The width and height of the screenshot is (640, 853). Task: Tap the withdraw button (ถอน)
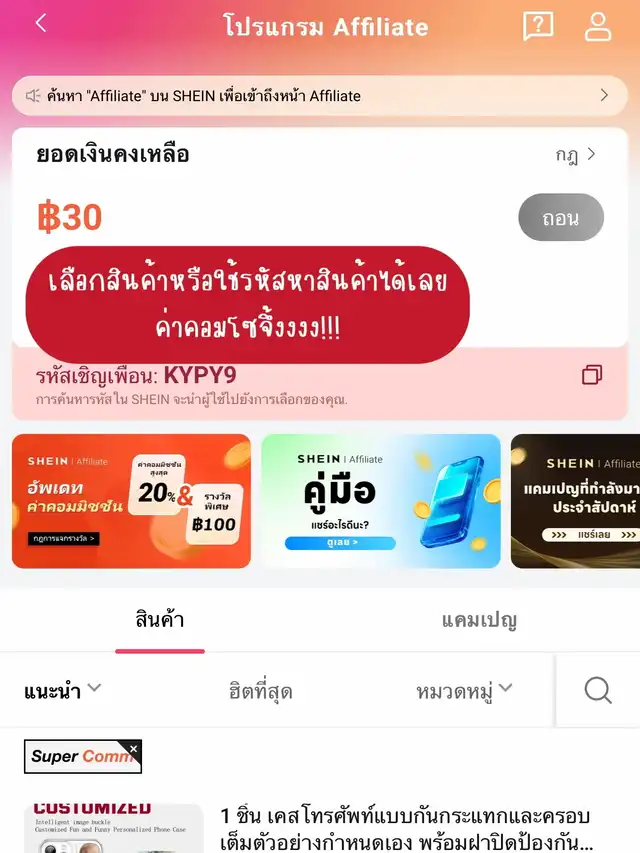coord(560,217)
